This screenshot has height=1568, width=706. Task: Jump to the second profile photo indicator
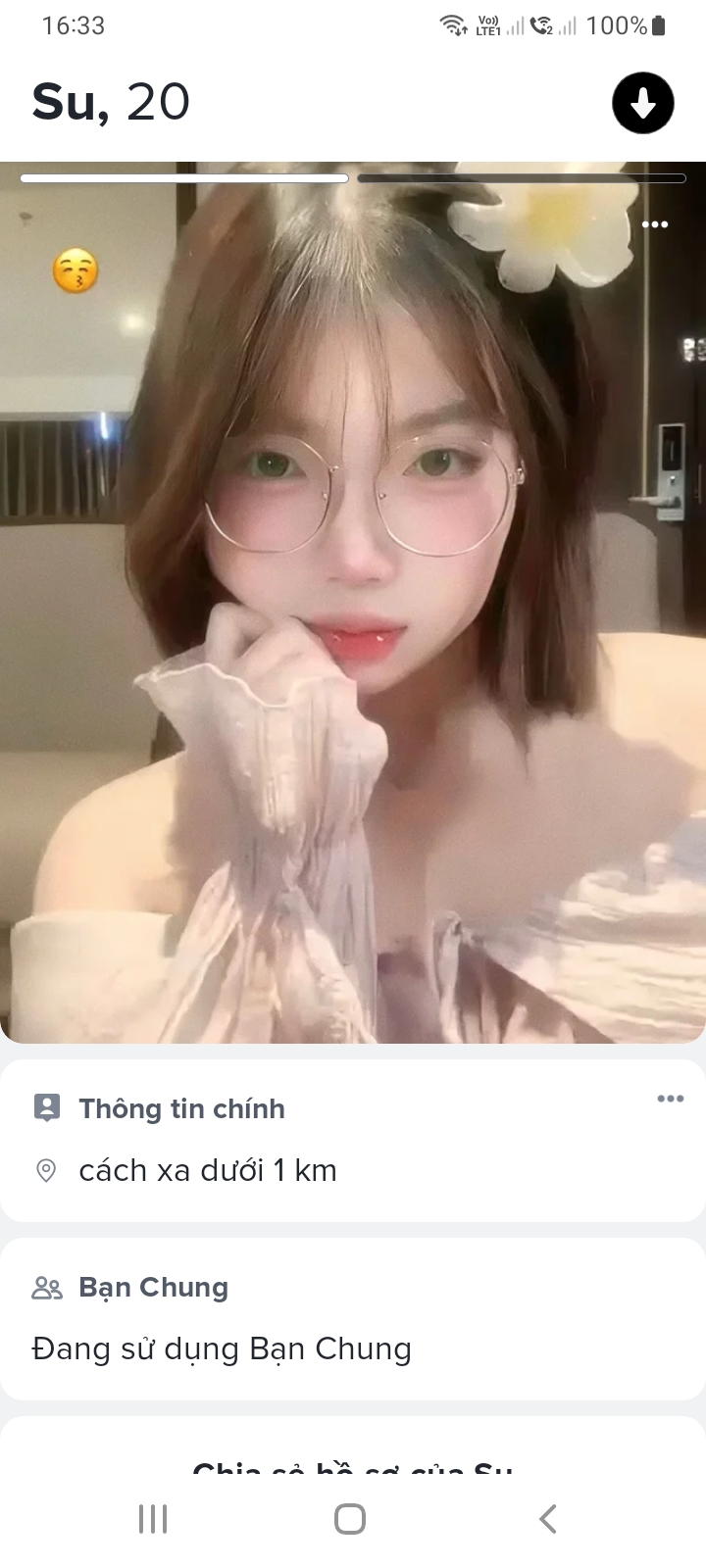pos(521,178)
